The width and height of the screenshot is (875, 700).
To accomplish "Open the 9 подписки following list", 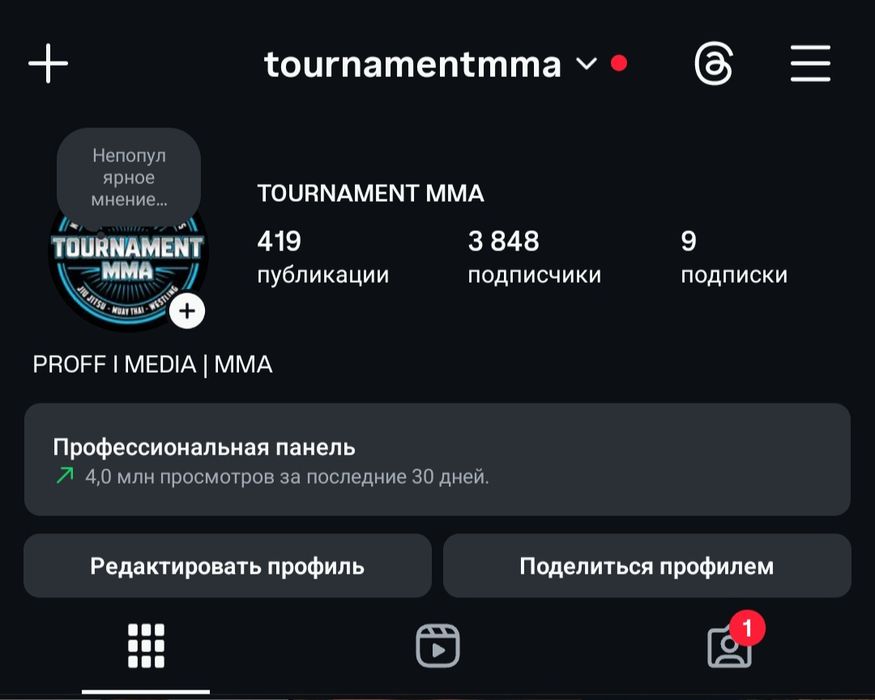I will [733, 257].
